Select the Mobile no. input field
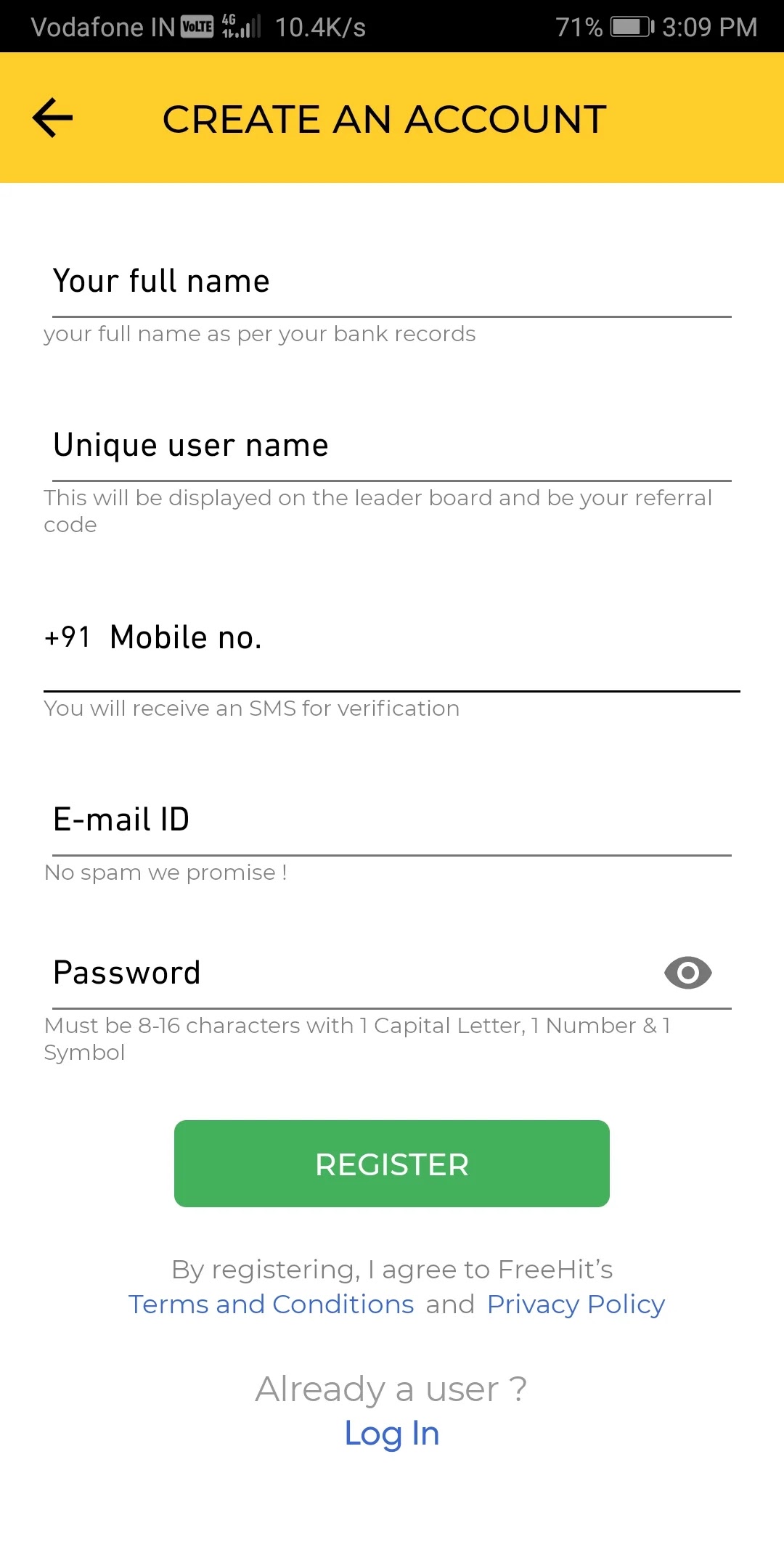 (424, 638)
